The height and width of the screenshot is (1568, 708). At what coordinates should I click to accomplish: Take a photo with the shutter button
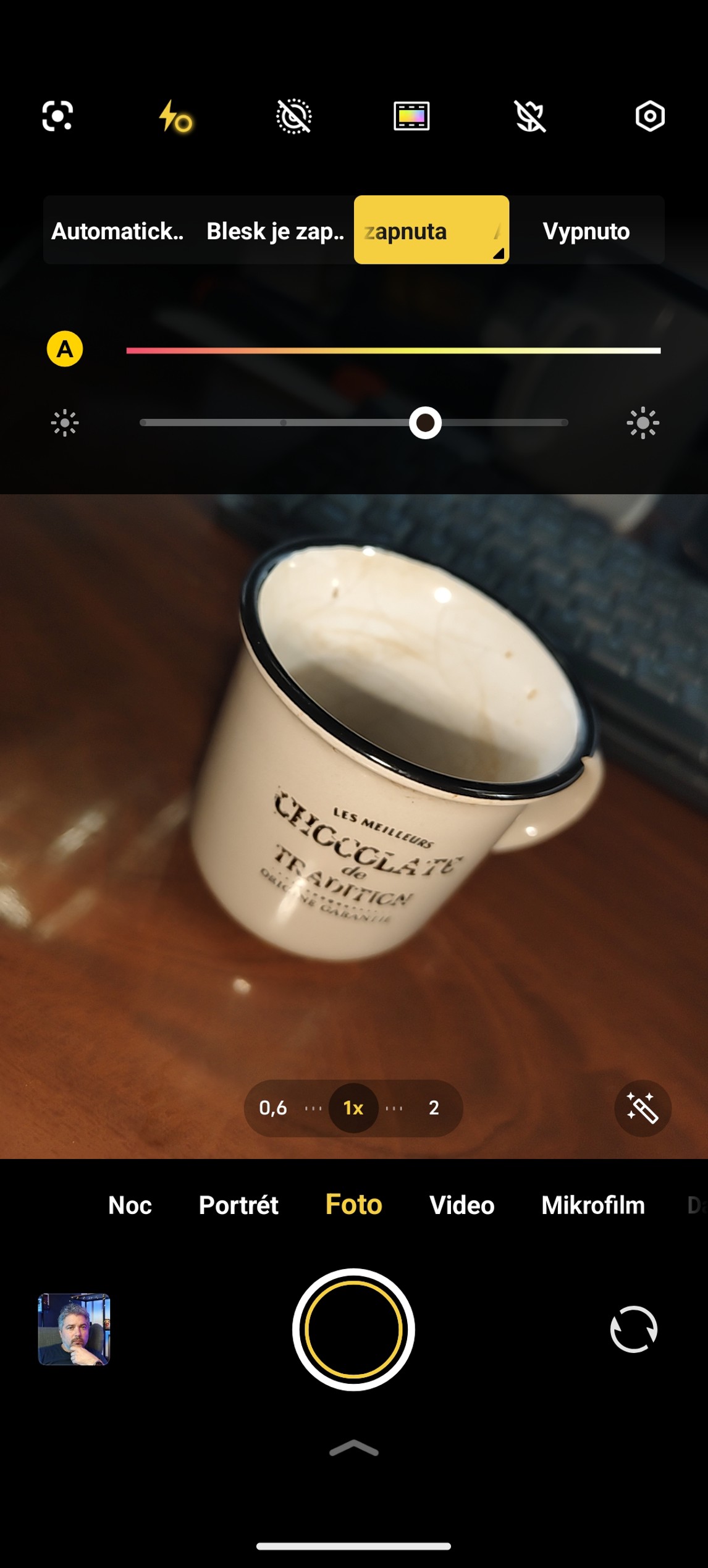pos(353,1329)
